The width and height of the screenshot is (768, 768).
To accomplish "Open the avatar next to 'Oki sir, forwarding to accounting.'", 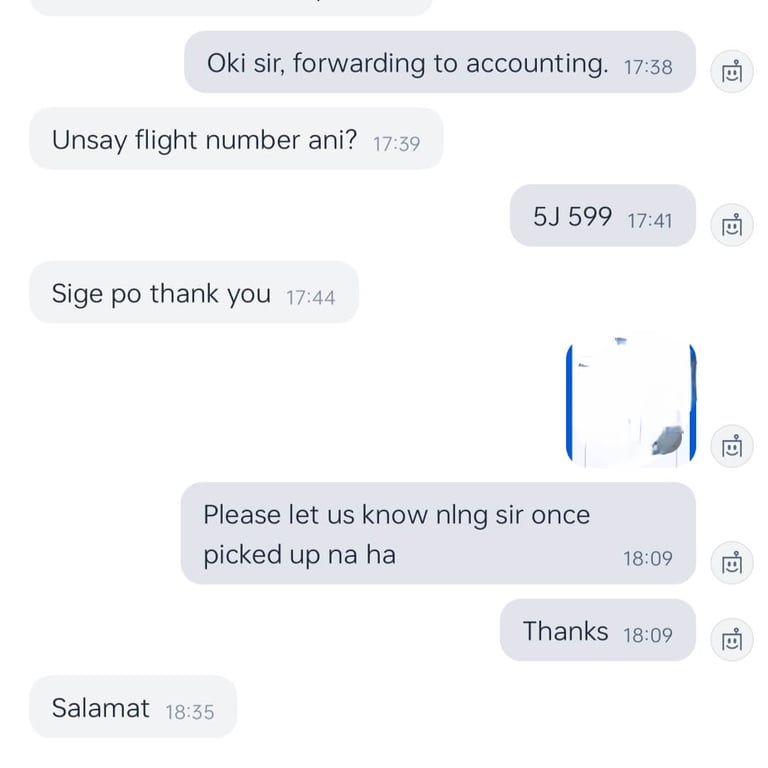I will click(732, 72).
